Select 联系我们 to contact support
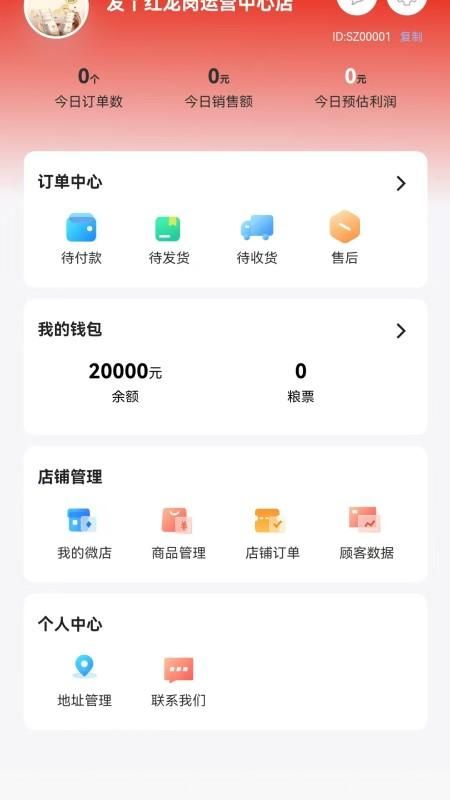450x800 pixels. pos(178,682)
